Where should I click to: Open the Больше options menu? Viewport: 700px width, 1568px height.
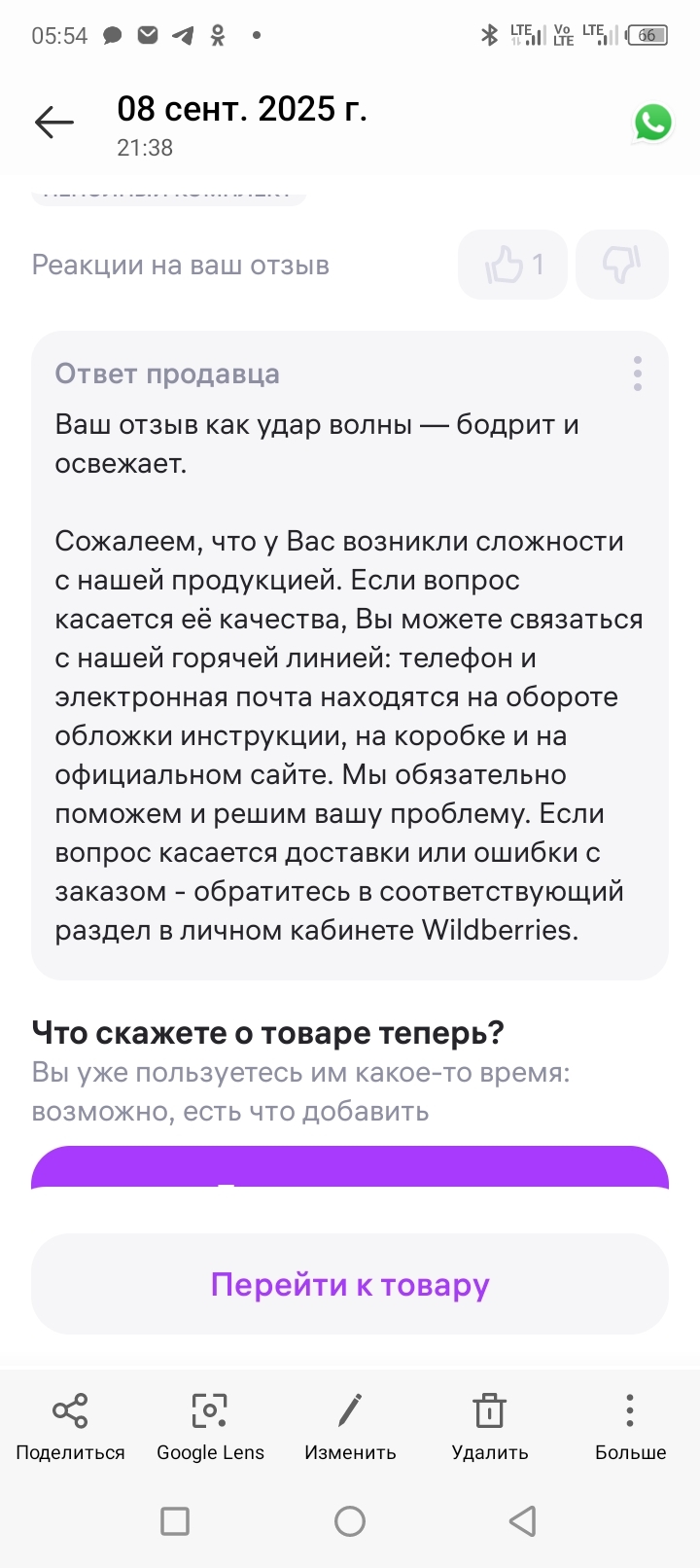click(630, 1426)
